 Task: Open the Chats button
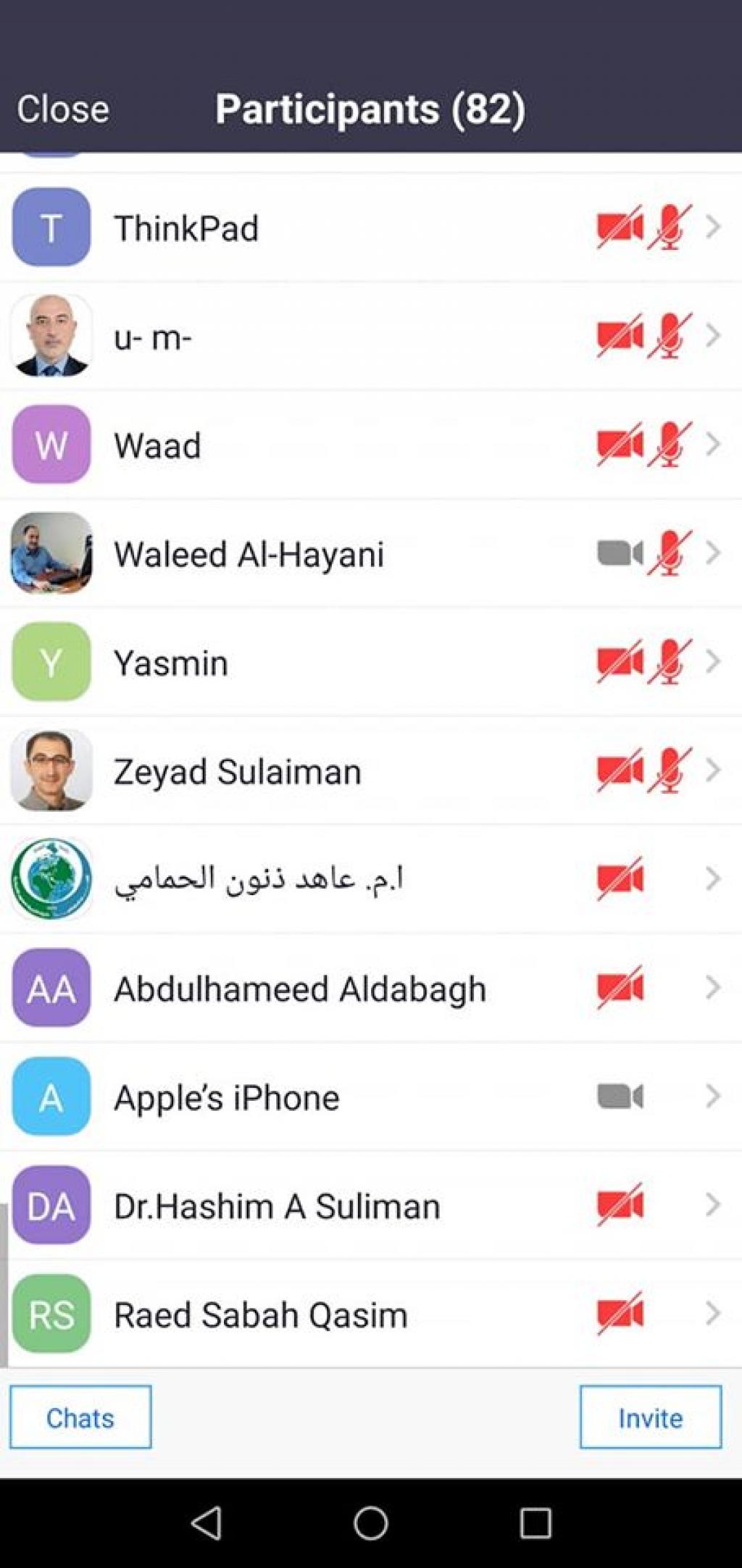pyautogui.click(x=80, y=1417)
